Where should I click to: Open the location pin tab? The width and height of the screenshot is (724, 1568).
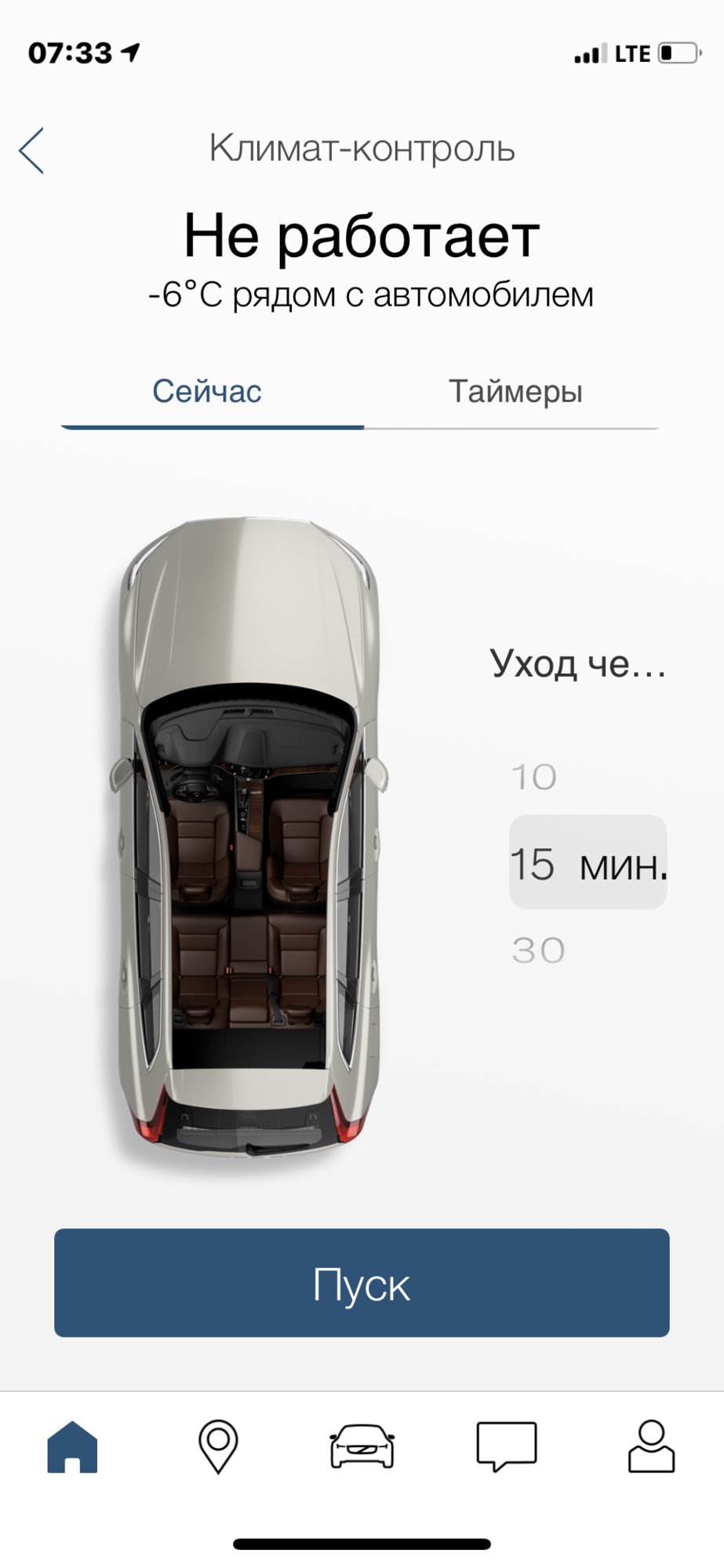[x=218, y=1446]
